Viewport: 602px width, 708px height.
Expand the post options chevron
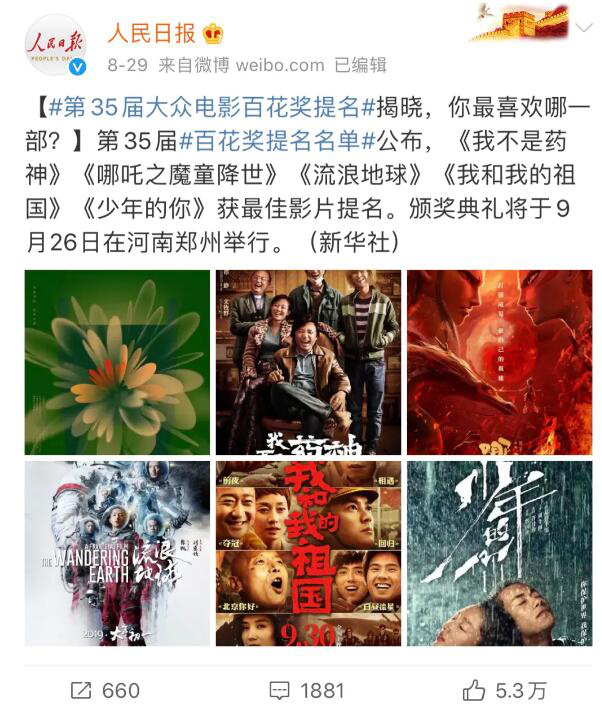click(579, 28)
